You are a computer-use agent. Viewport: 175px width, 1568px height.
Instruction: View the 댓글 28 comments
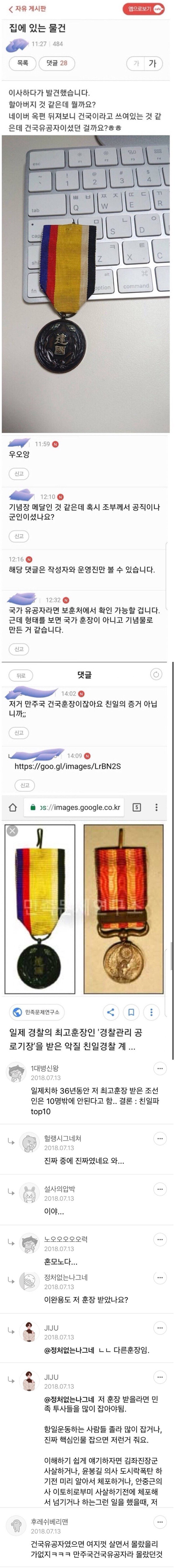point(57,63)
